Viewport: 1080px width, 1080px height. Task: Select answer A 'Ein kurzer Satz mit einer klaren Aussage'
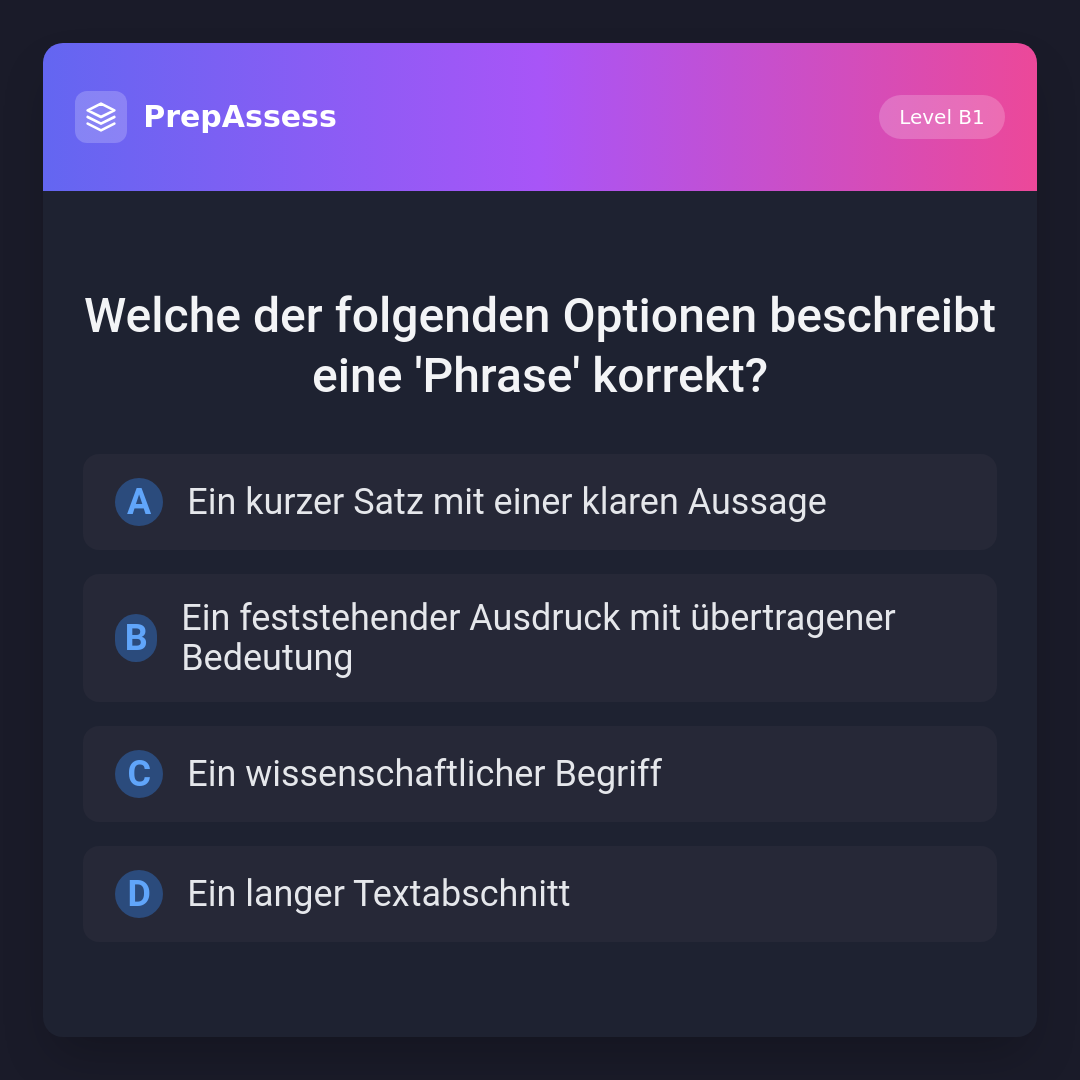coord(540,502)
